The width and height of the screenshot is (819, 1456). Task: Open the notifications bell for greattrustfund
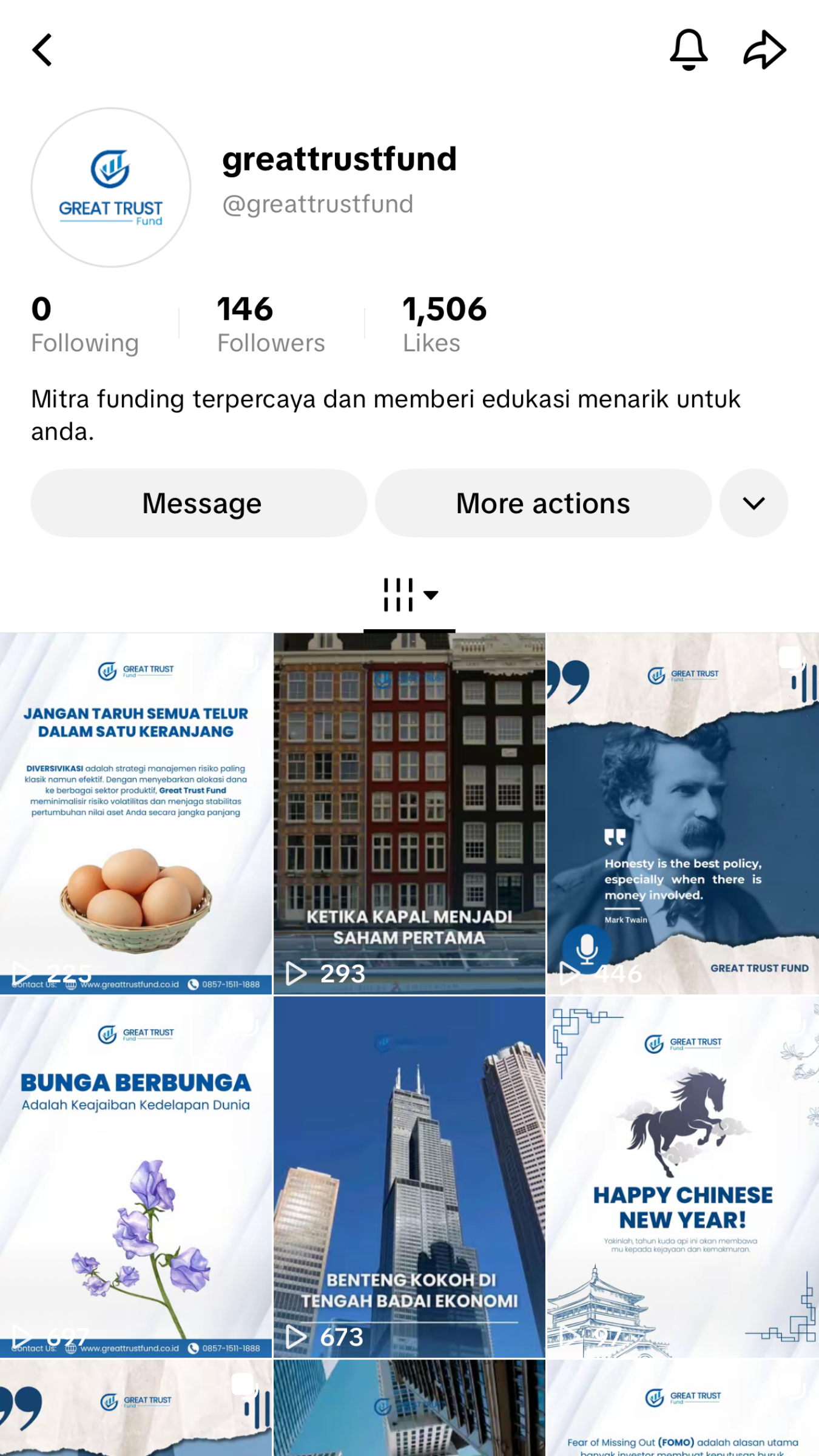pyautogui.click(x=689, y=50)
